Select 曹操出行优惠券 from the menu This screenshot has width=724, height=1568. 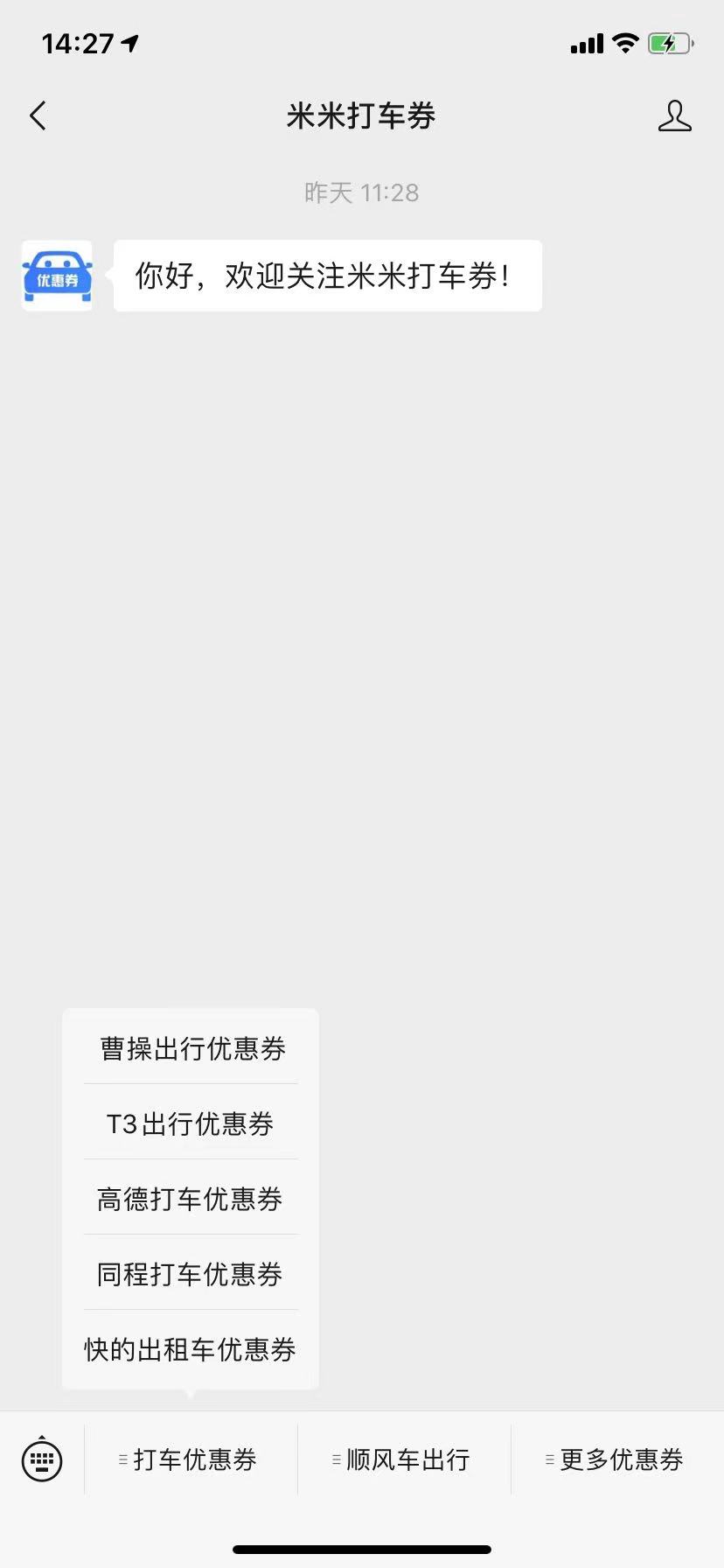pos(192,1048)
